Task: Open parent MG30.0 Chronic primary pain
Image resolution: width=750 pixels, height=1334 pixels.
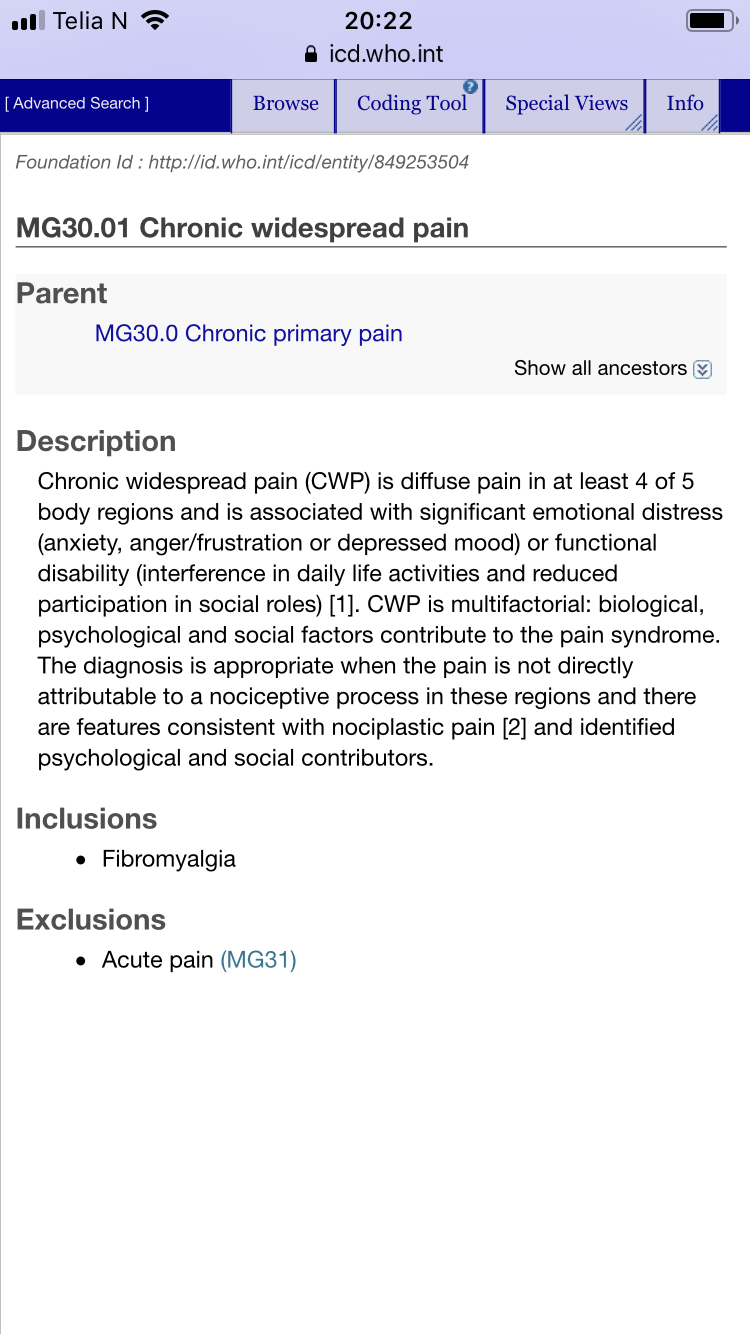Action: [x=248, y=334]
